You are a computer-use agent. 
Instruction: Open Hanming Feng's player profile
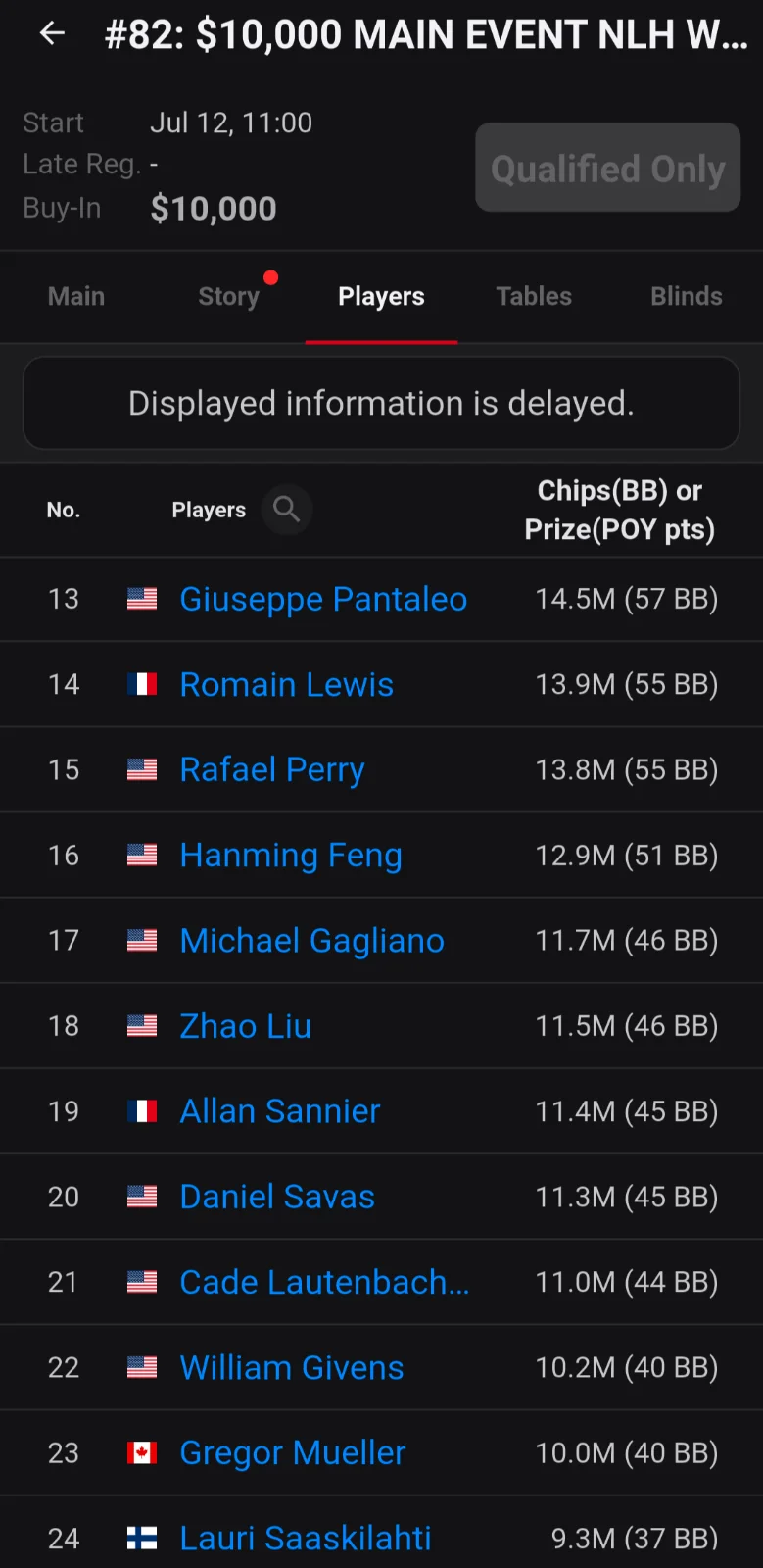click(291, 855)
